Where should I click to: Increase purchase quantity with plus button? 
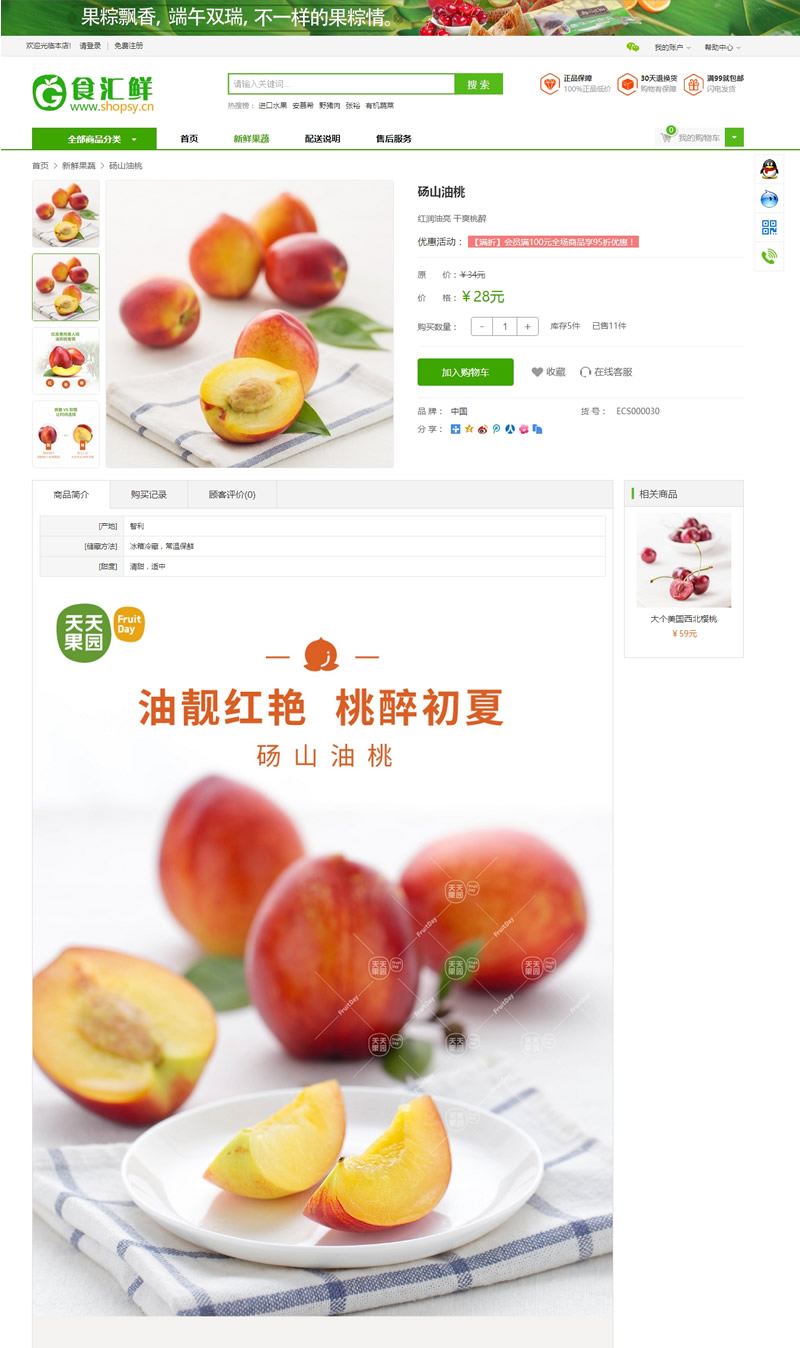click(528, 326)
